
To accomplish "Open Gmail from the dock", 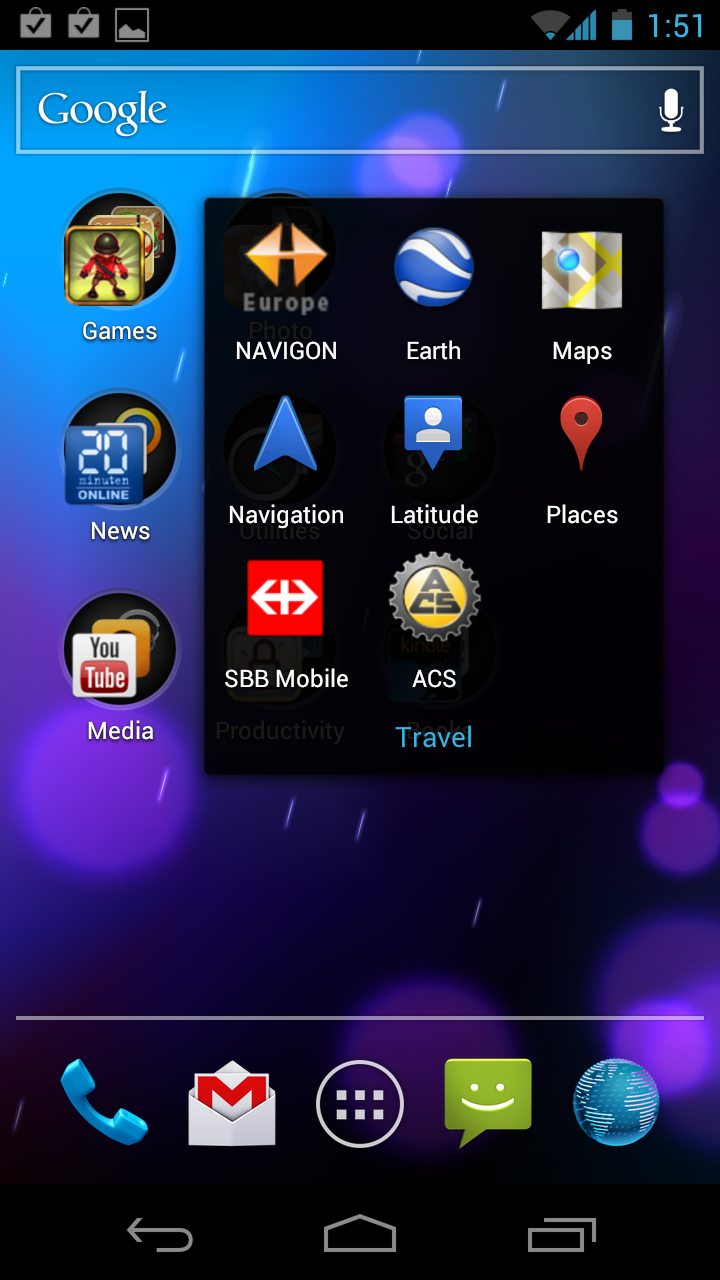I will [232, 1103].
